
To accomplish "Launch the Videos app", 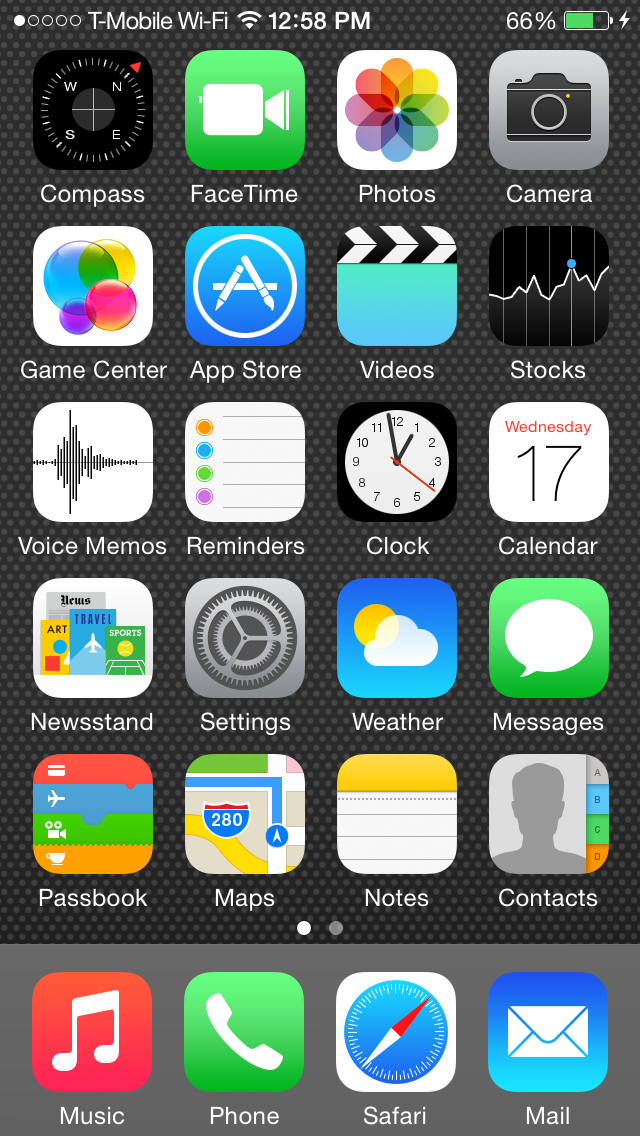I will pyautogui.click(x=397, y=286).
